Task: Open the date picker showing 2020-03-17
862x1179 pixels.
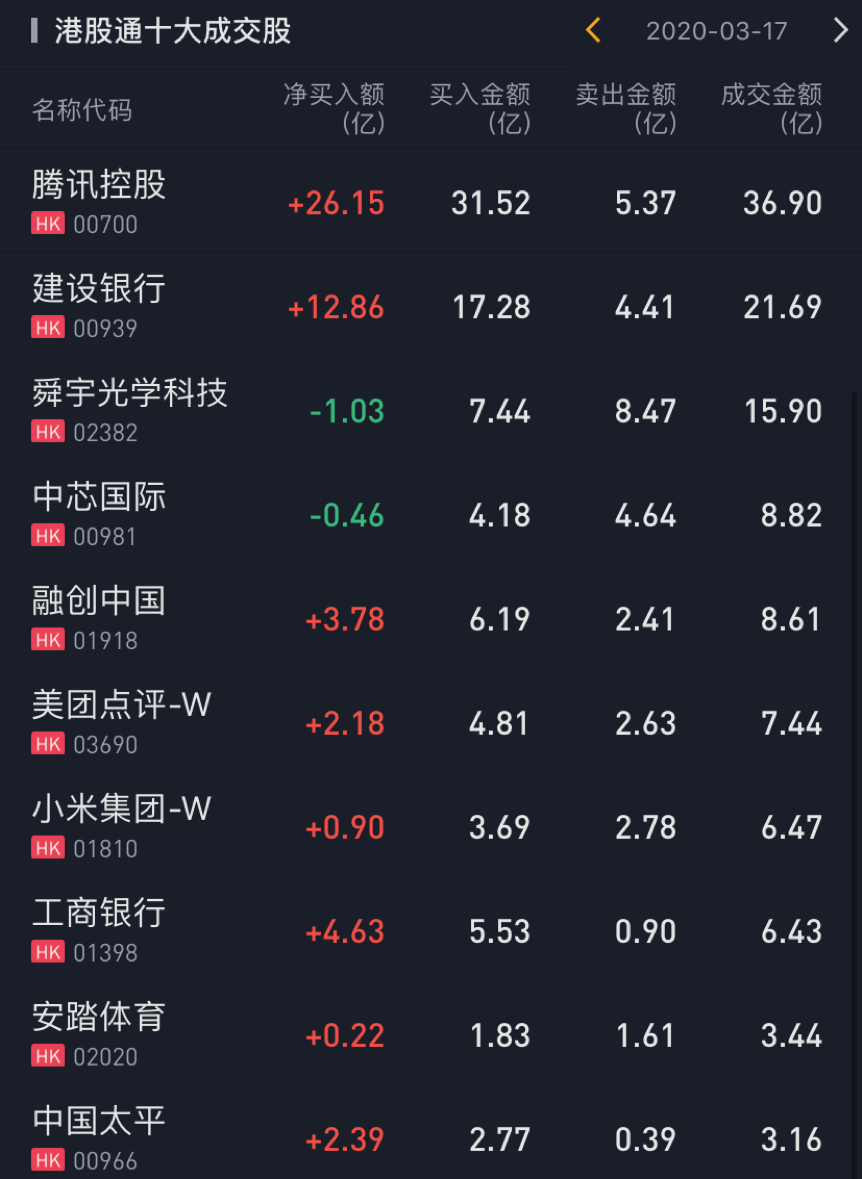Action: [716, 31]
